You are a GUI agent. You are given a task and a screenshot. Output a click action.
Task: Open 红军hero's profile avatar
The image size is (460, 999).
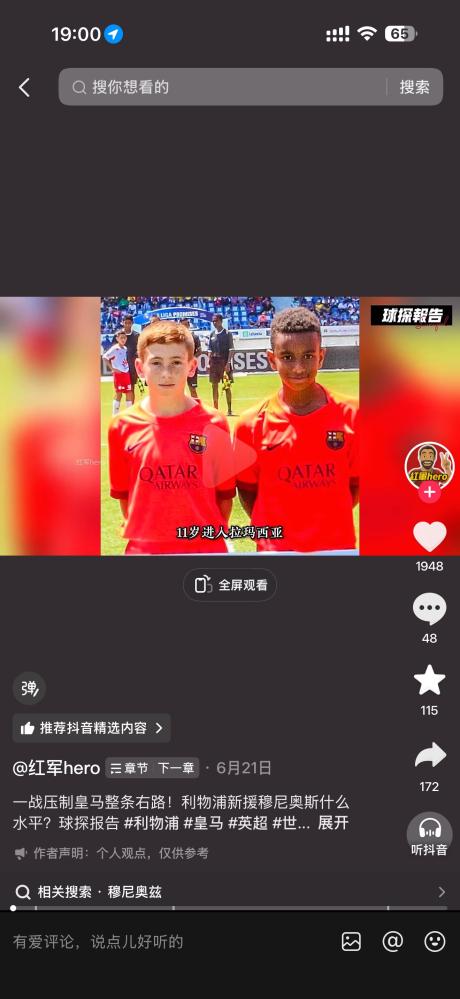429,465
